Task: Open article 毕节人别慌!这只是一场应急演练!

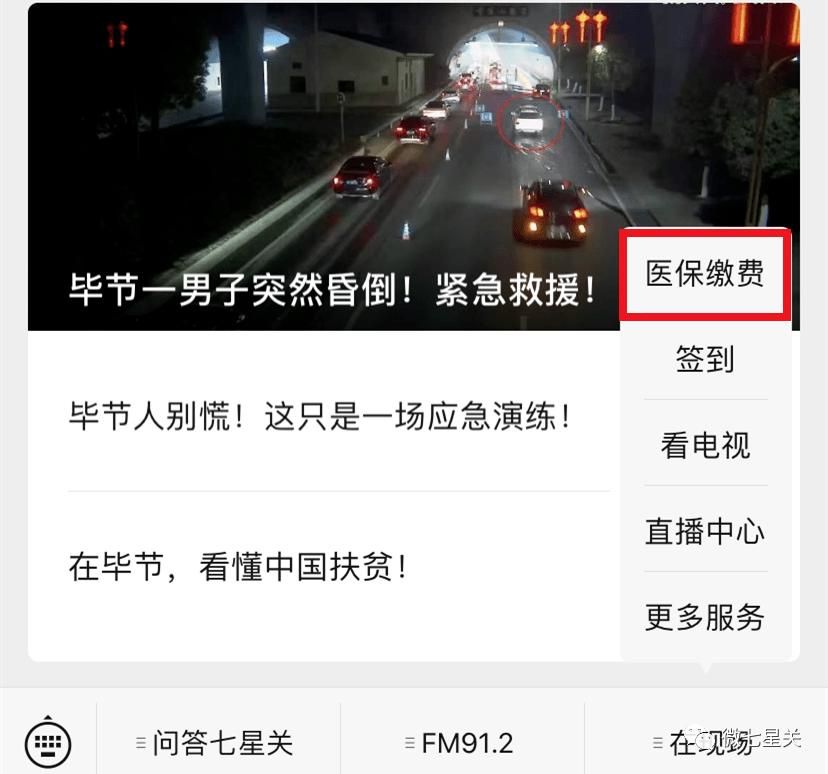Action: pyautogui.click(x=320, y=417)
